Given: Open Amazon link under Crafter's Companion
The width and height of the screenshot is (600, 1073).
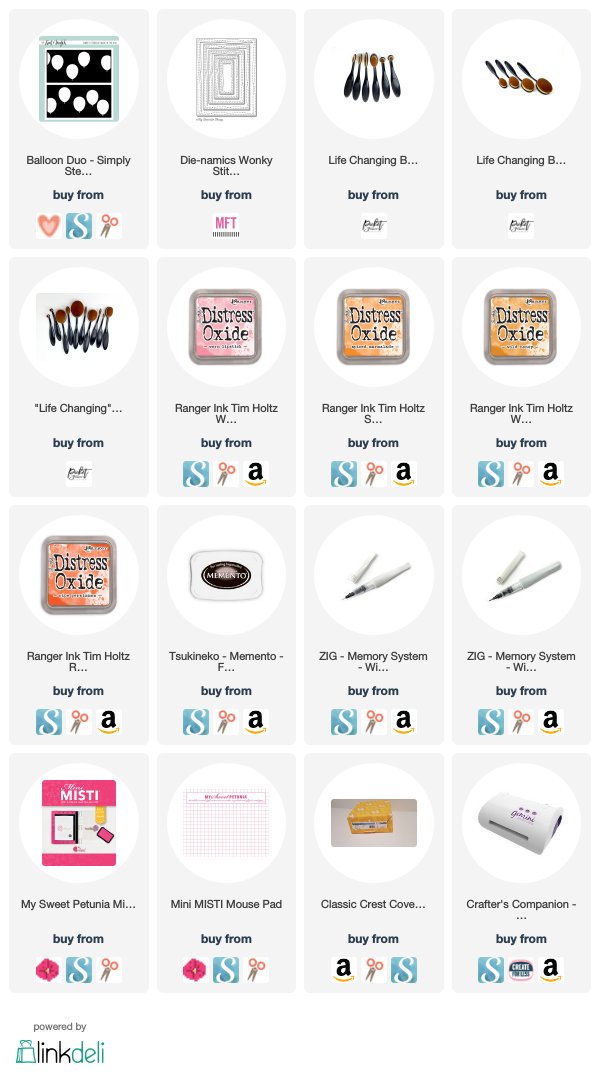Looking at the screenshot, I should point(551,970).
